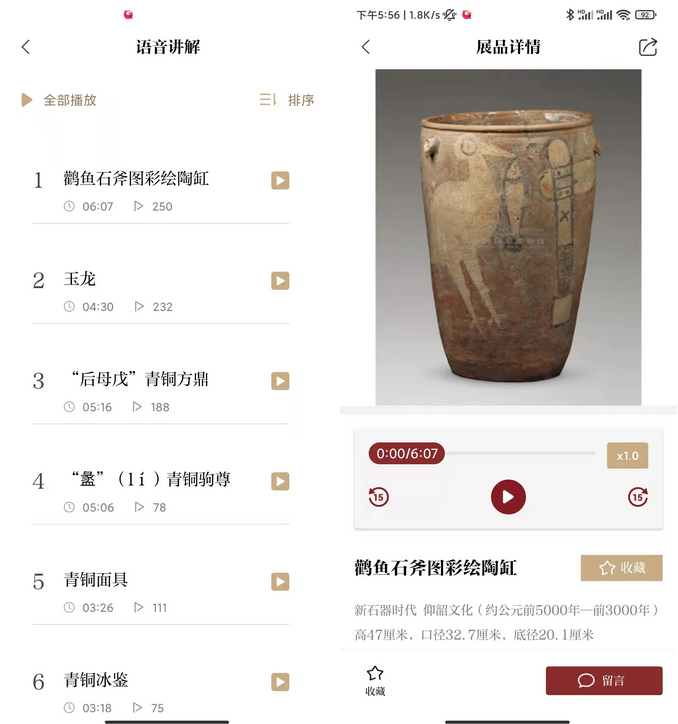Rewind the audio 15 seconds

[x=378, y=497]
